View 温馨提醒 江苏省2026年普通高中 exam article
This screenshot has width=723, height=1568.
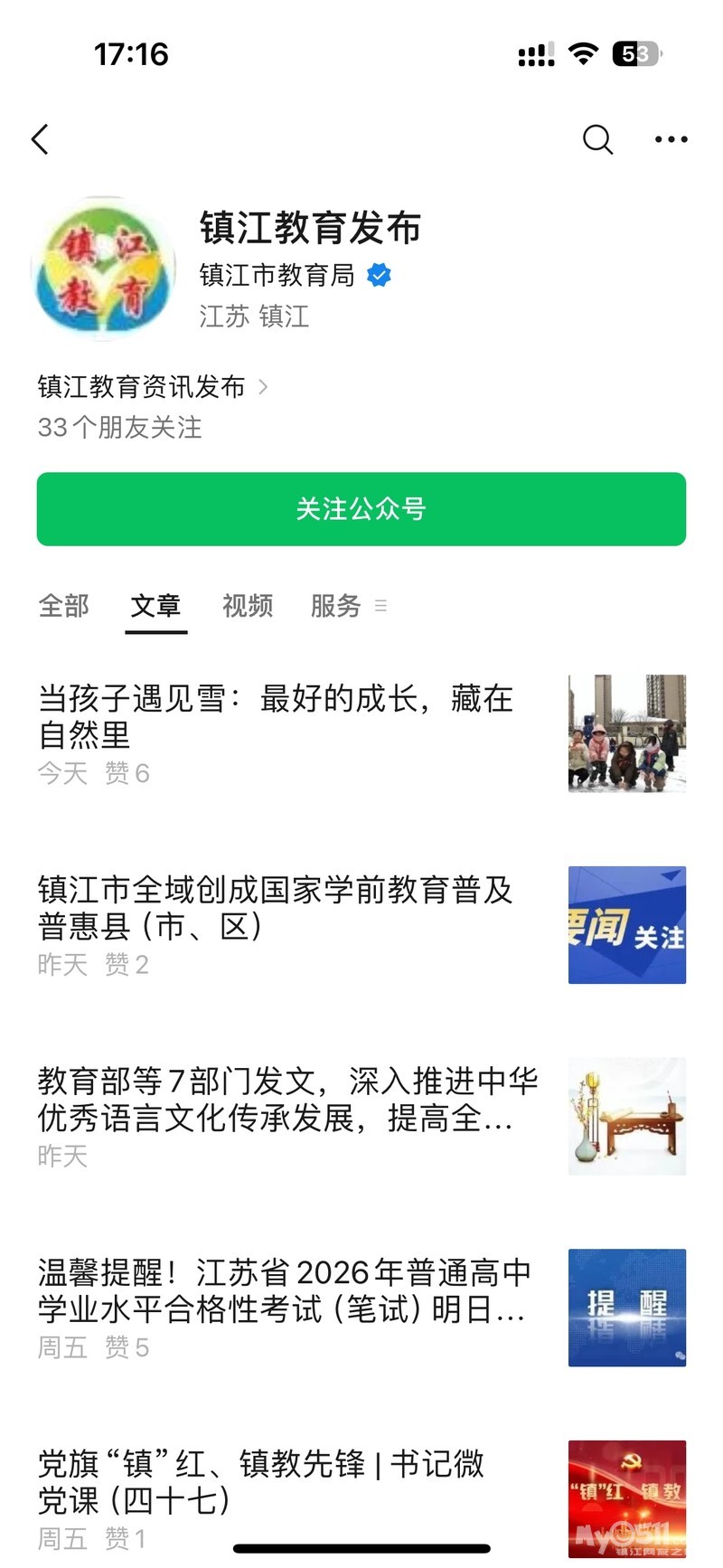coord(284,1290)
